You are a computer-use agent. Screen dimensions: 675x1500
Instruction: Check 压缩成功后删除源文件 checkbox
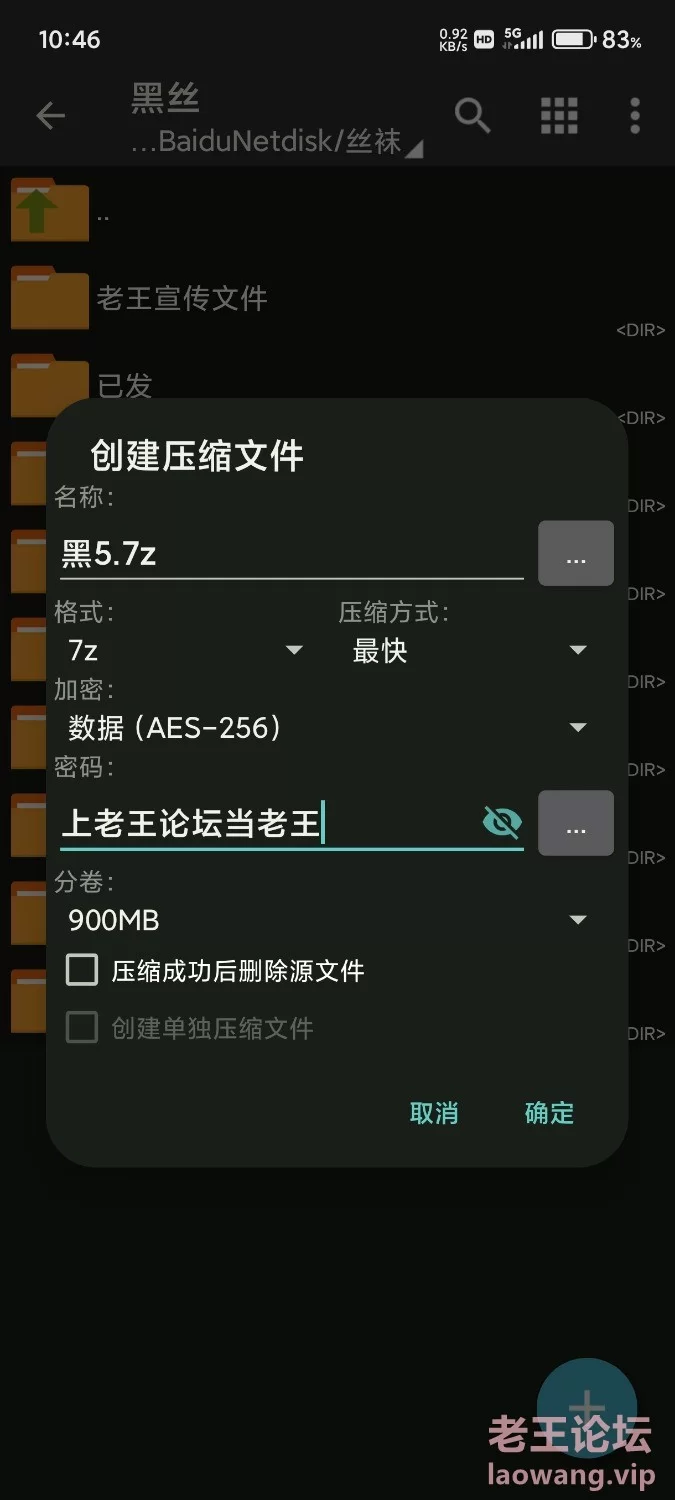(x=82, y=970)
